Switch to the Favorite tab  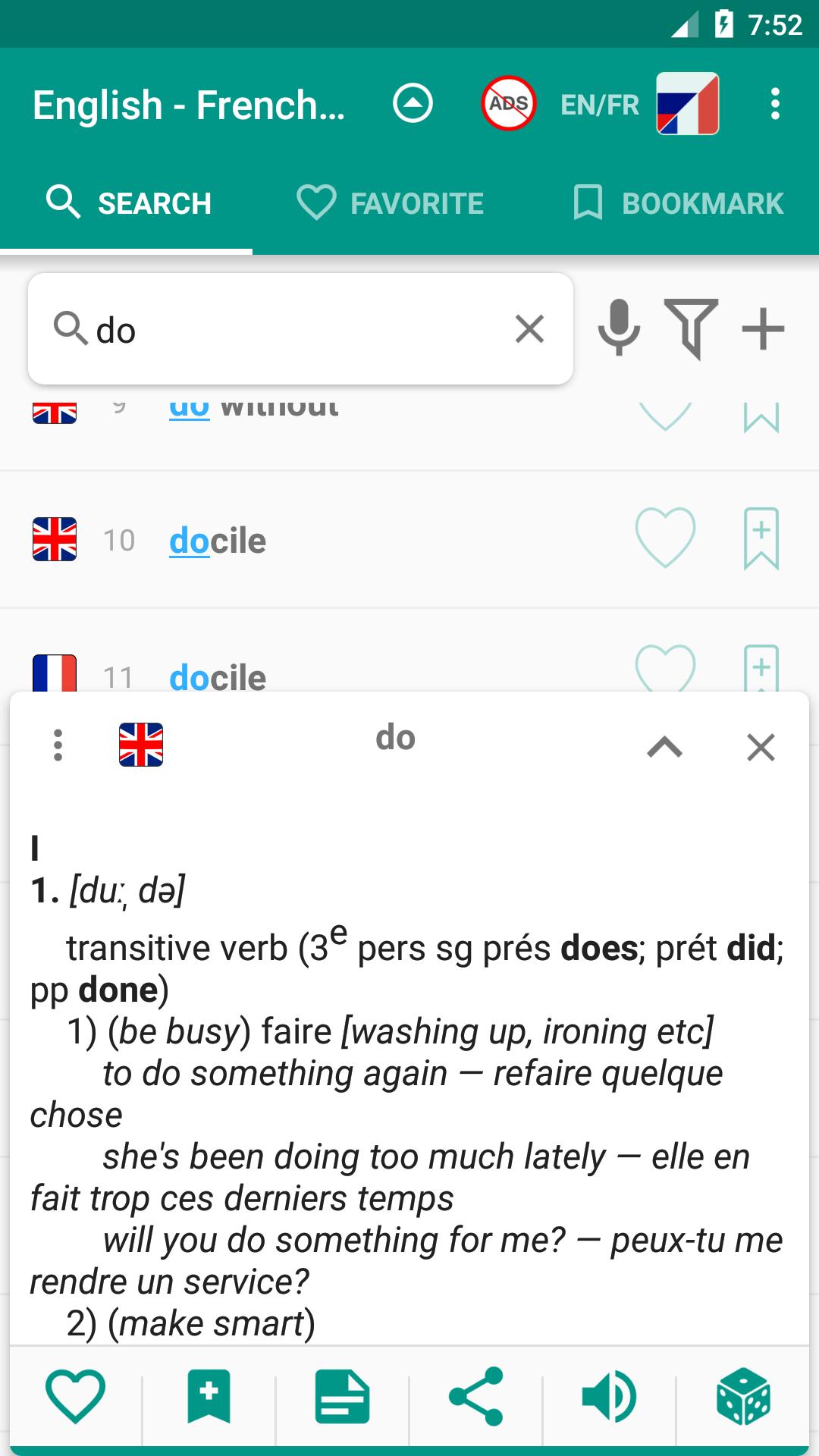coord(390,203)
